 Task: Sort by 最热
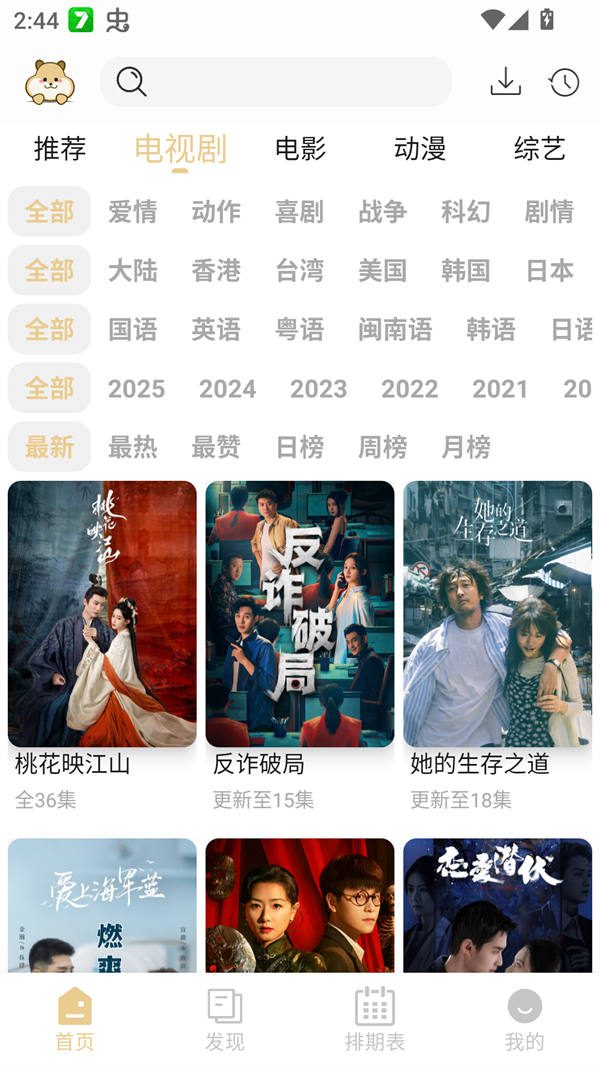[x=133, y=447]
